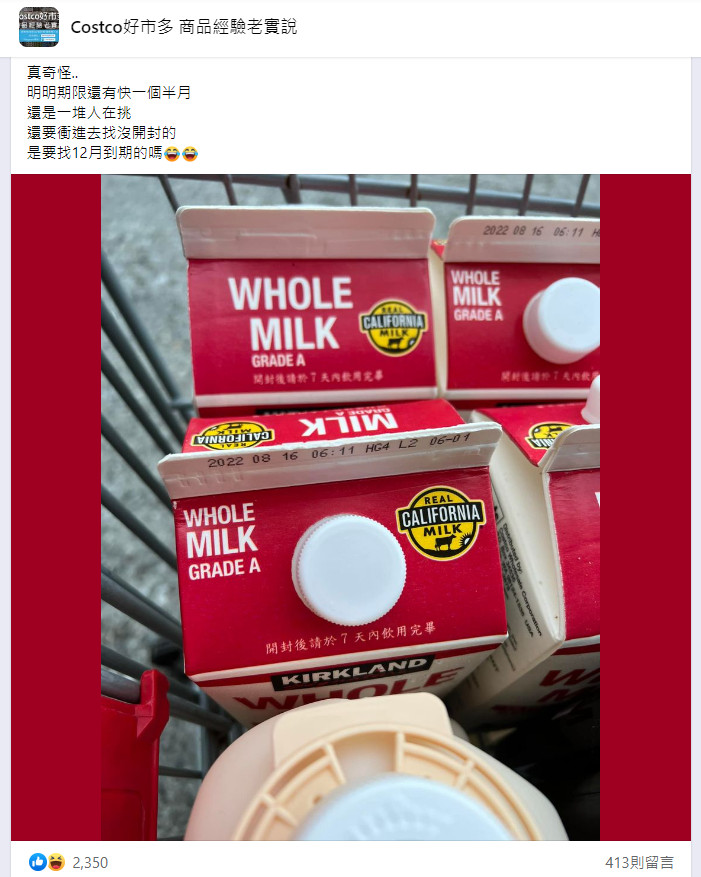Open the Costco好市多 group avatar

39,27
